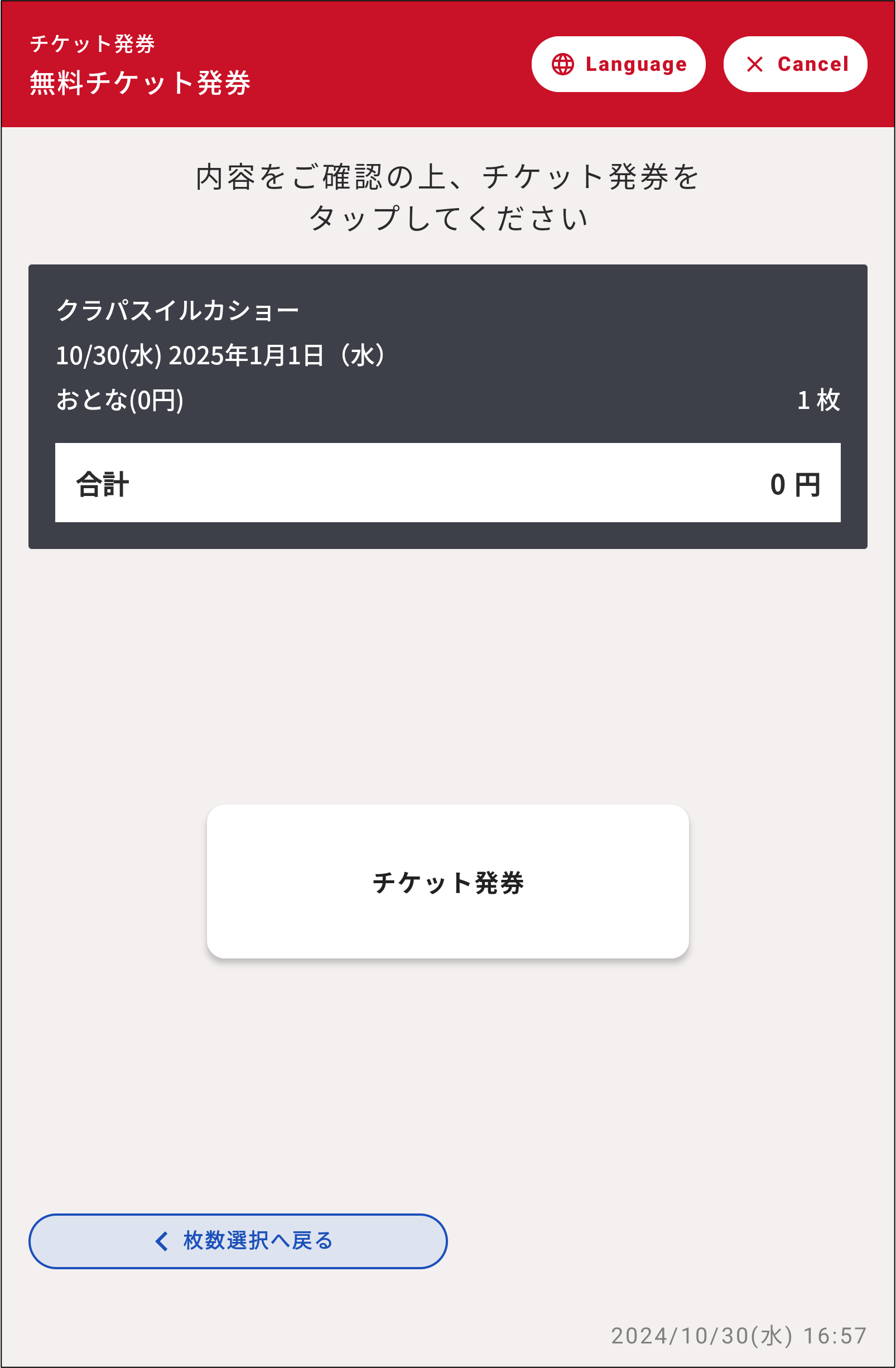Go back via 枚数選択へ戻る
This screenshot has height=1368, width=896.
click(238, 1241)
